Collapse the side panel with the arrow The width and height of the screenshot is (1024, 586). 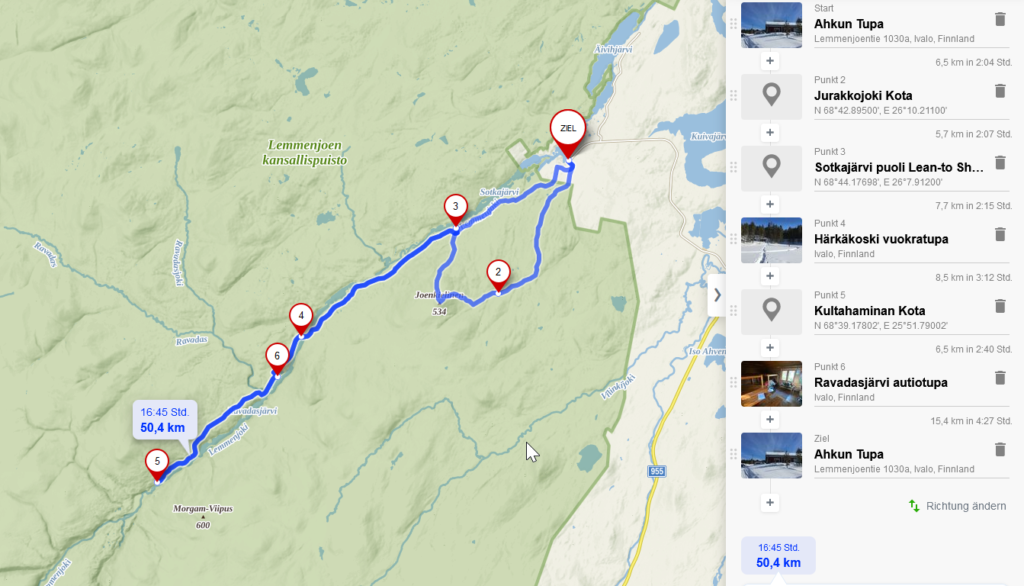pos(717,295)
